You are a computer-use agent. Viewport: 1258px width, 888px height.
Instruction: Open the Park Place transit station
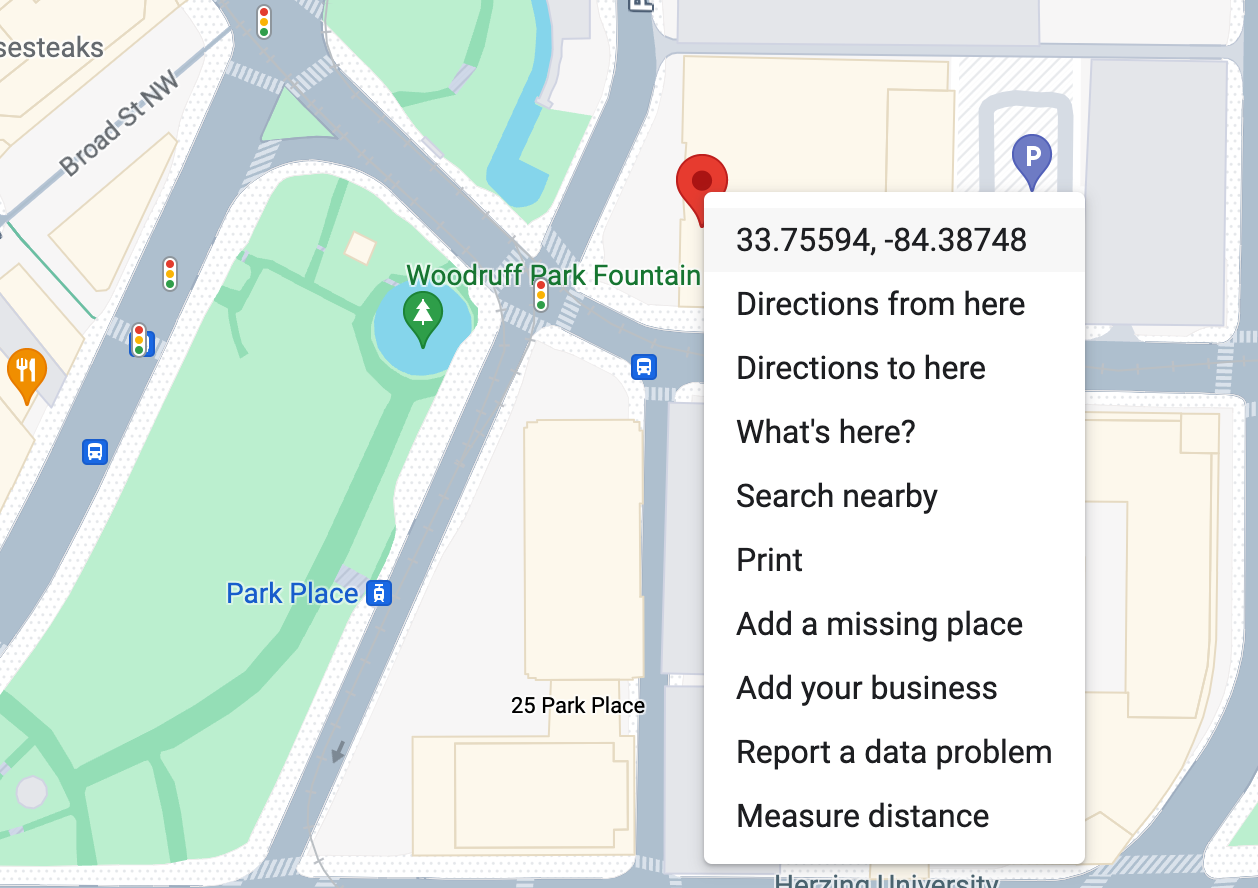pyautogui.click(x=379, y=593)
